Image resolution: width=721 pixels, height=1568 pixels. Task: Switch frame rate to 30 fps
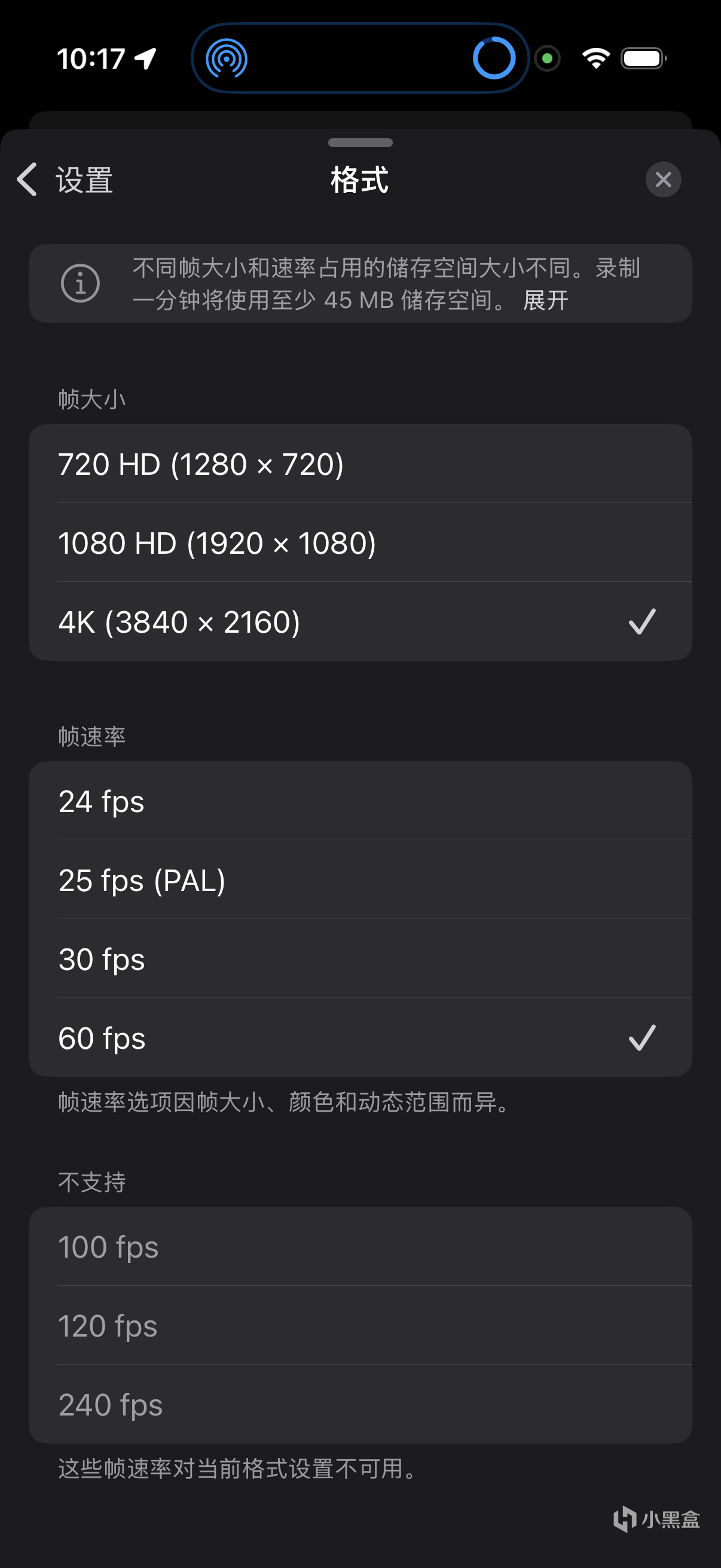[x=360, y=959]
